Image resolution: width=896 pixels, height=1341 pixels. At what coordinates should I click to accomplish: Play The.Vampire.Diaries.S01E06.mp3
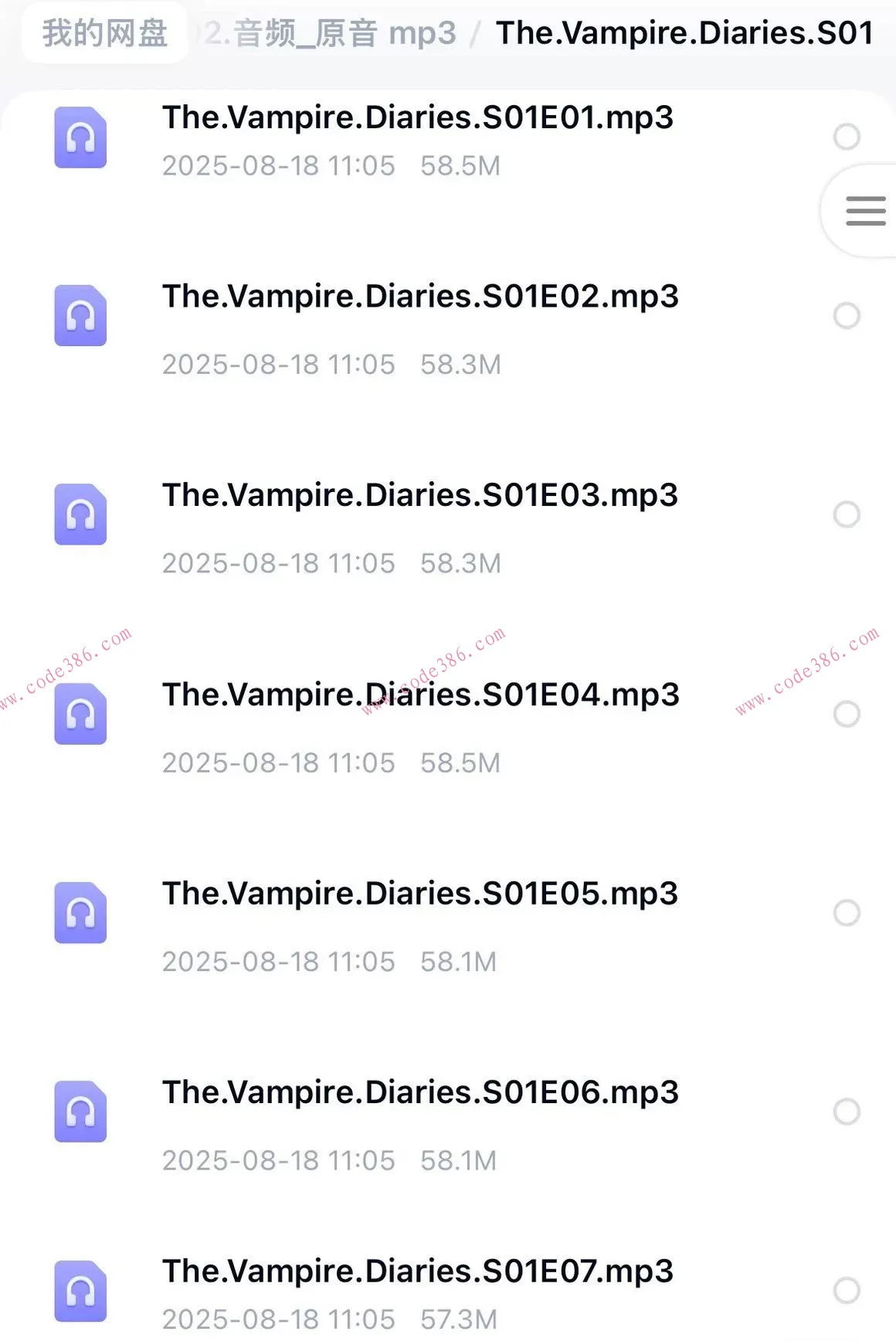click(420, 1092)
